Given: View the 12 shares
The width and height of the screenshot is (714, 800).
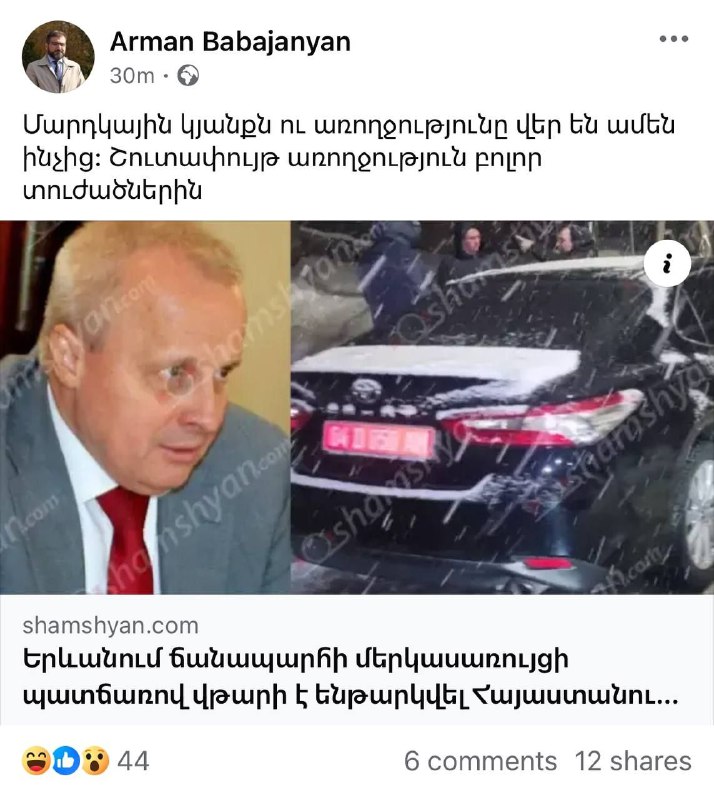Looking at the screenshot, I should tap(632, 762).
